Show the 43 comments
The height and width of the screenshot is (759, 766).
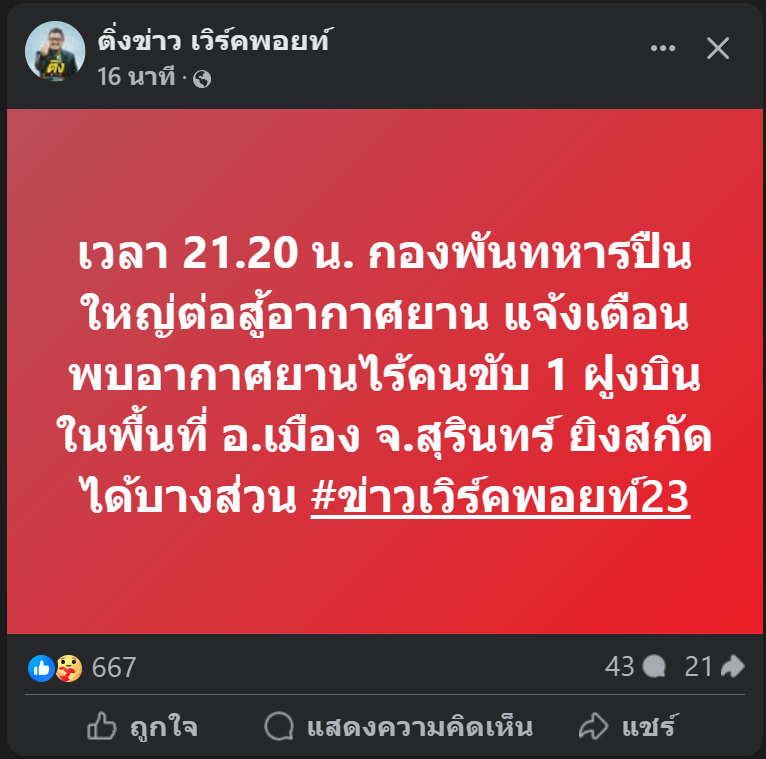635,667
